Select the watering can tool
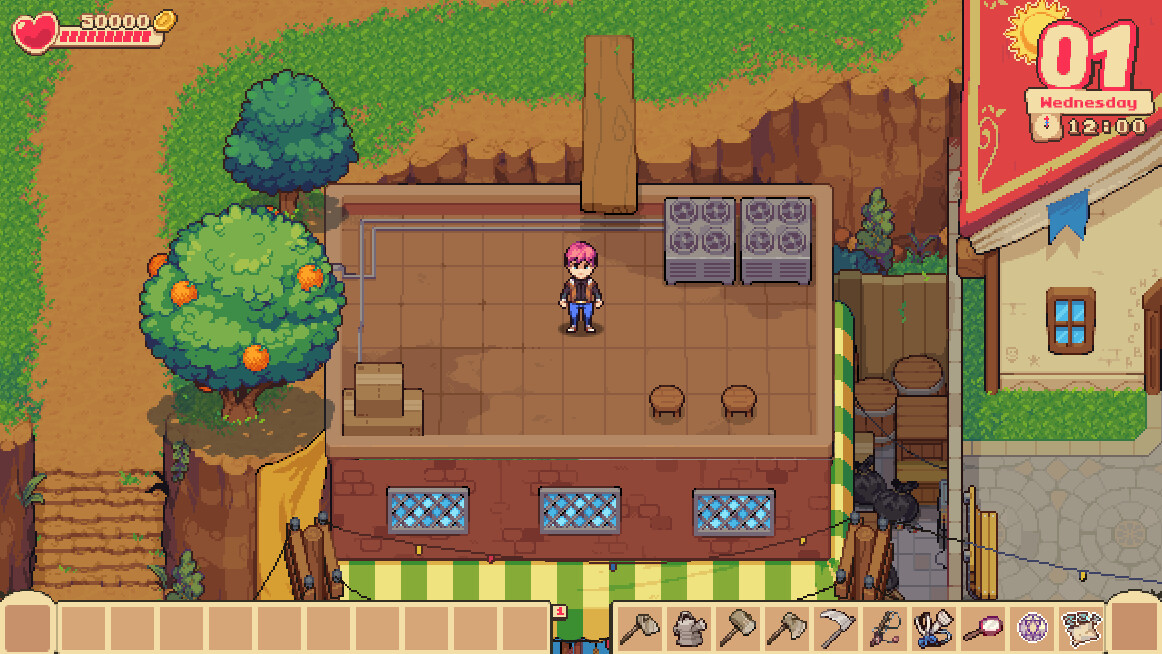The width and height of the screenshot is (1162, 654). (688, 628)
